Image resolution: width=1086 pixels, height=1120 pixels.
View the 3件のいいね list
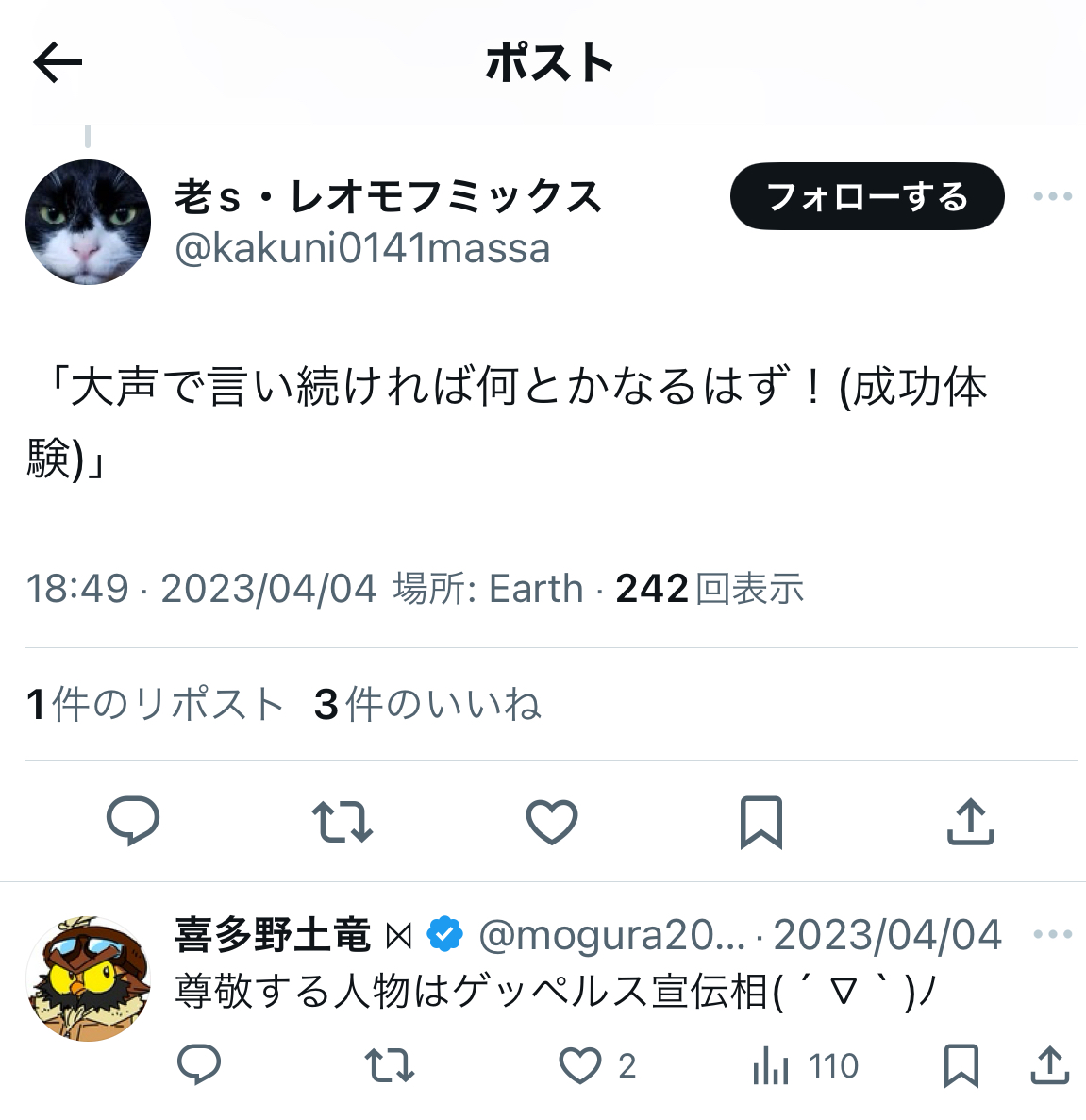(427, 704)
